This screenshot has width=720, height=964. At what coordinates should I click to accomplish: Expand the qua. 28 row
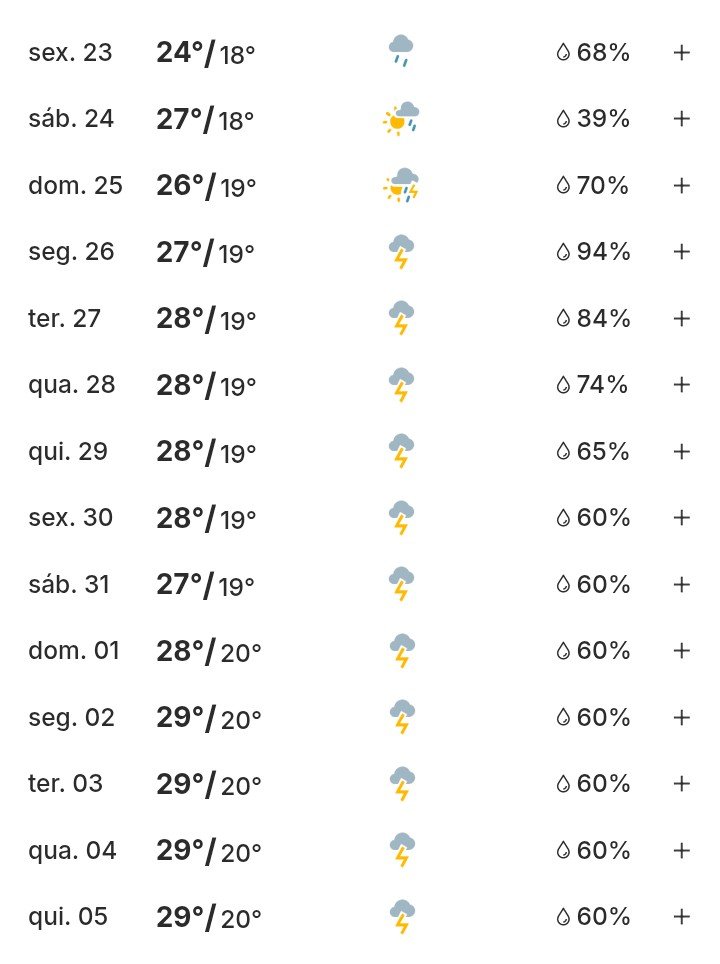click(682, 385)
